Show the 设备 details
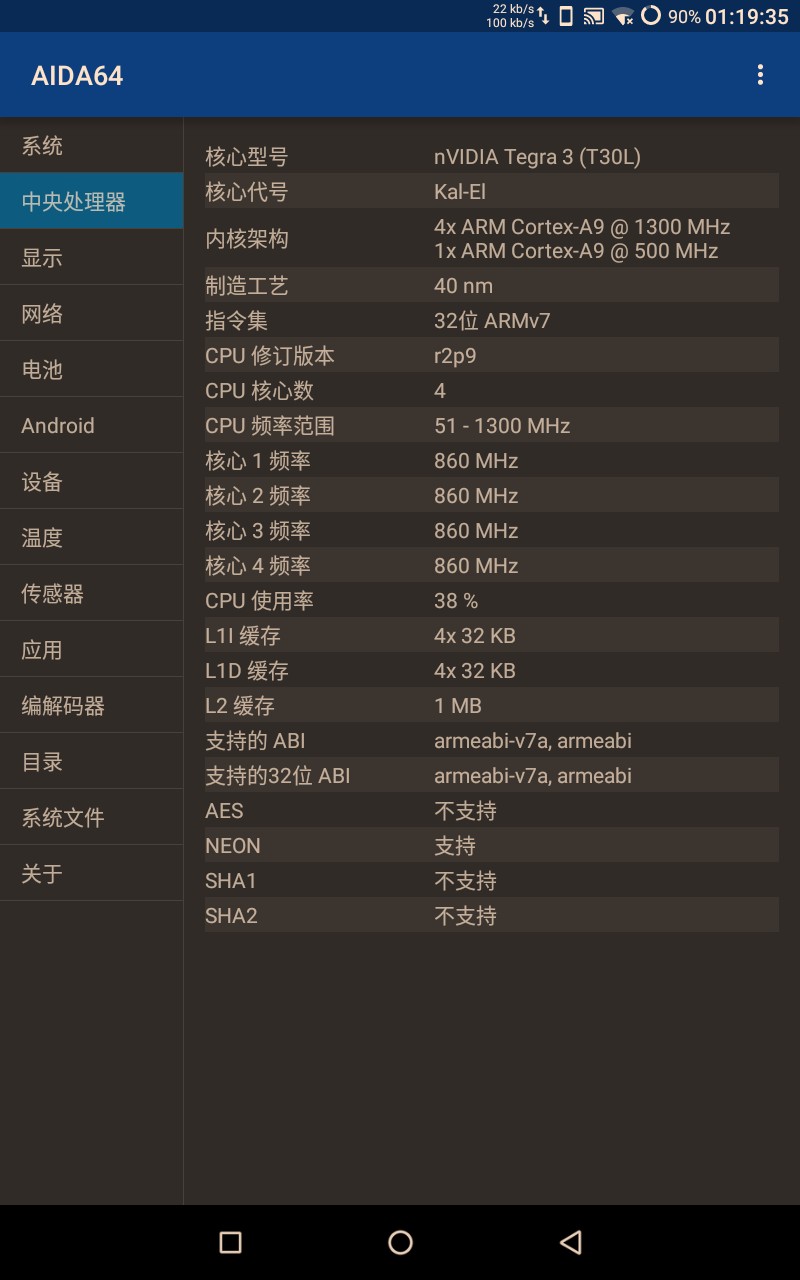 (91, 482)
